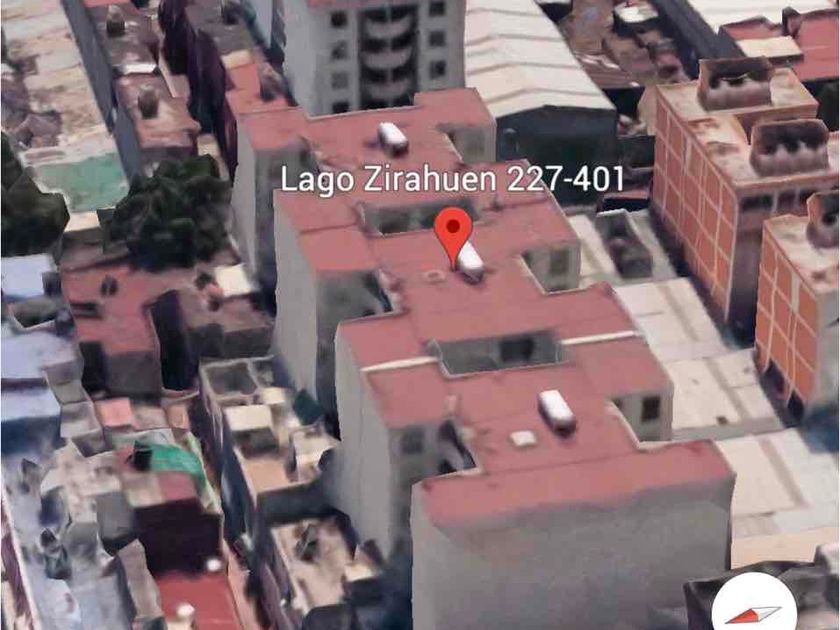Tap the compass button to reset orientation
840x630 pixels.
[753, 610]
